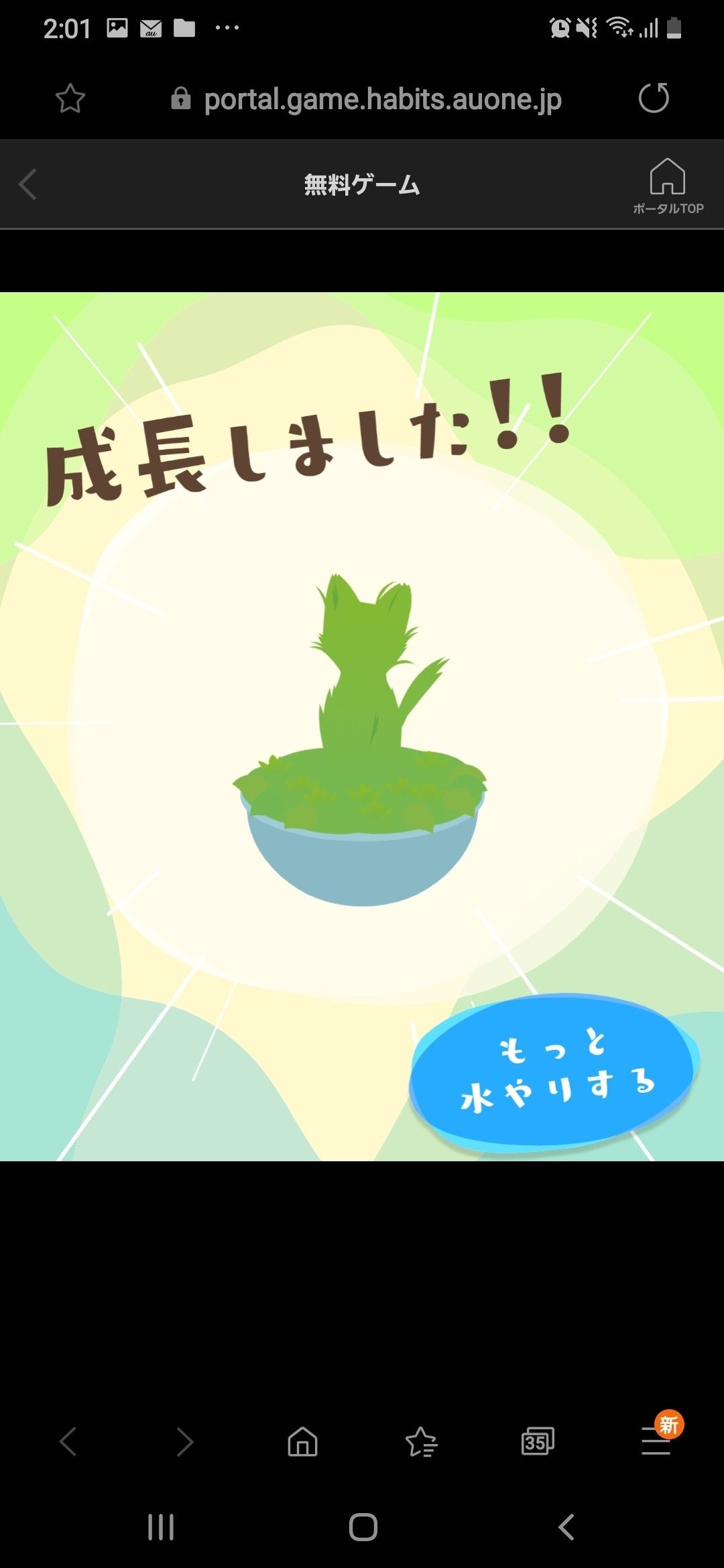Open the tab switcher showing 35 tabs
This screenshot has width=724, height=1568.
538,1441
